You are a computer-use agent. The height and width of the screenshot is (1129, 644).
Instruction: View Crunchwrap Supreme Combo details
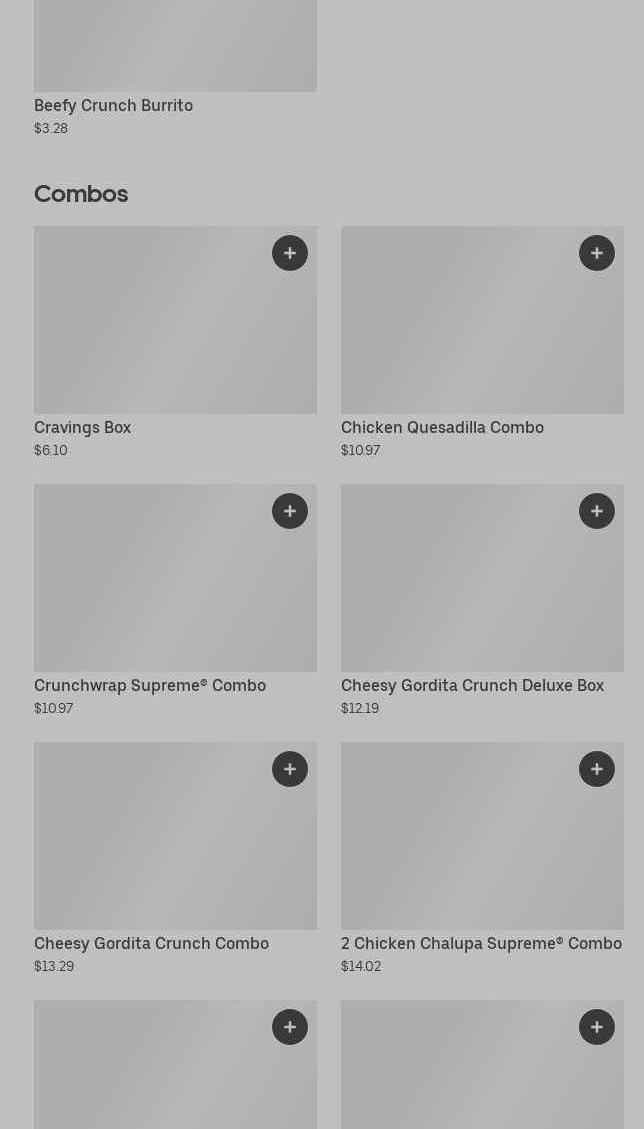(x=150, y=590)
